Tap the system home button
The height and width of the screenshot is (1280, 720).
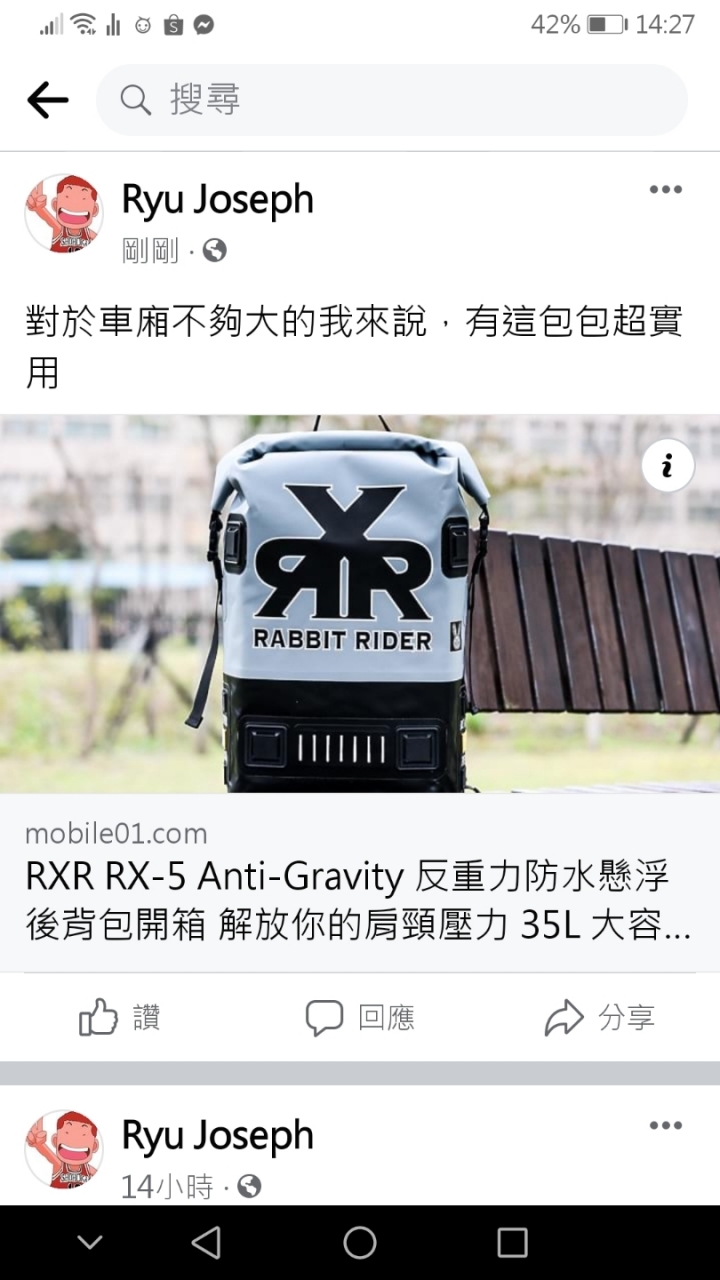pyautogui.click(x=360, y=1243)
